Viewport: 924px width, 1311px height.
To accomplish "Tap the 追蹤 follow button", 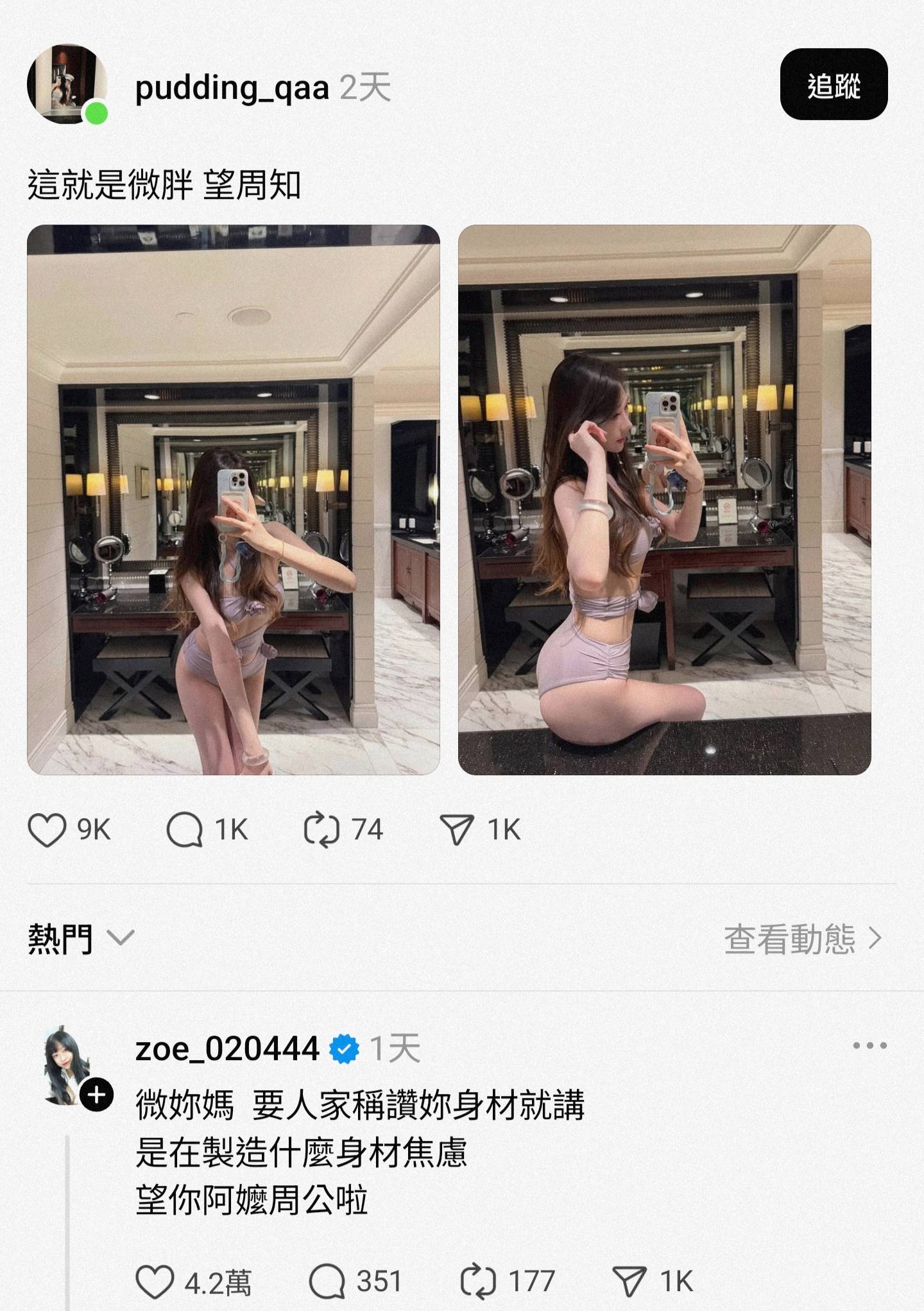I will (833, 85).
